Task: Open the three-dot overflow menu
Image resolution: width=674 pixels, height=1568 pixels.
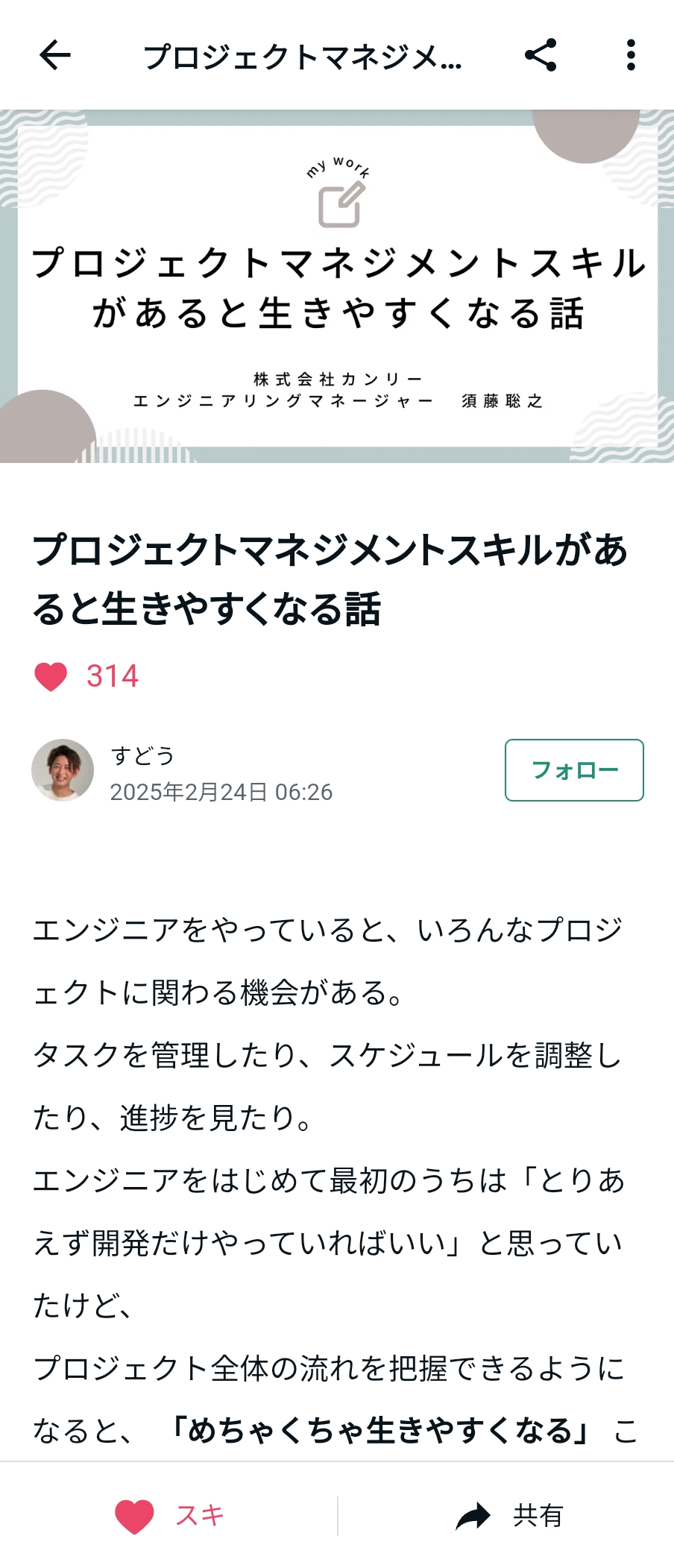Action: coord(631,55)
